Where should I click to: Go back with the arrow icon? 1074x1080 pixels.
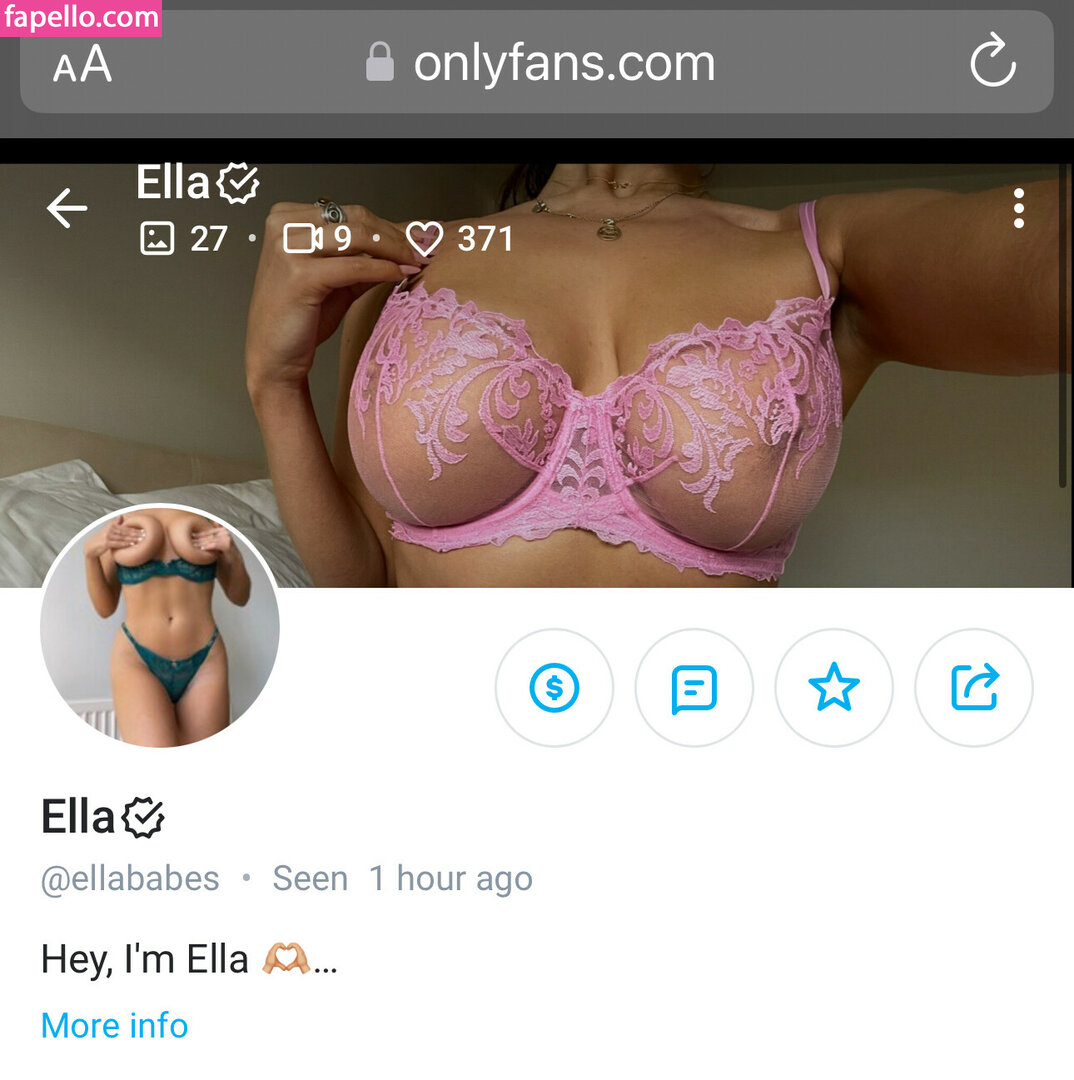[67, 209]
